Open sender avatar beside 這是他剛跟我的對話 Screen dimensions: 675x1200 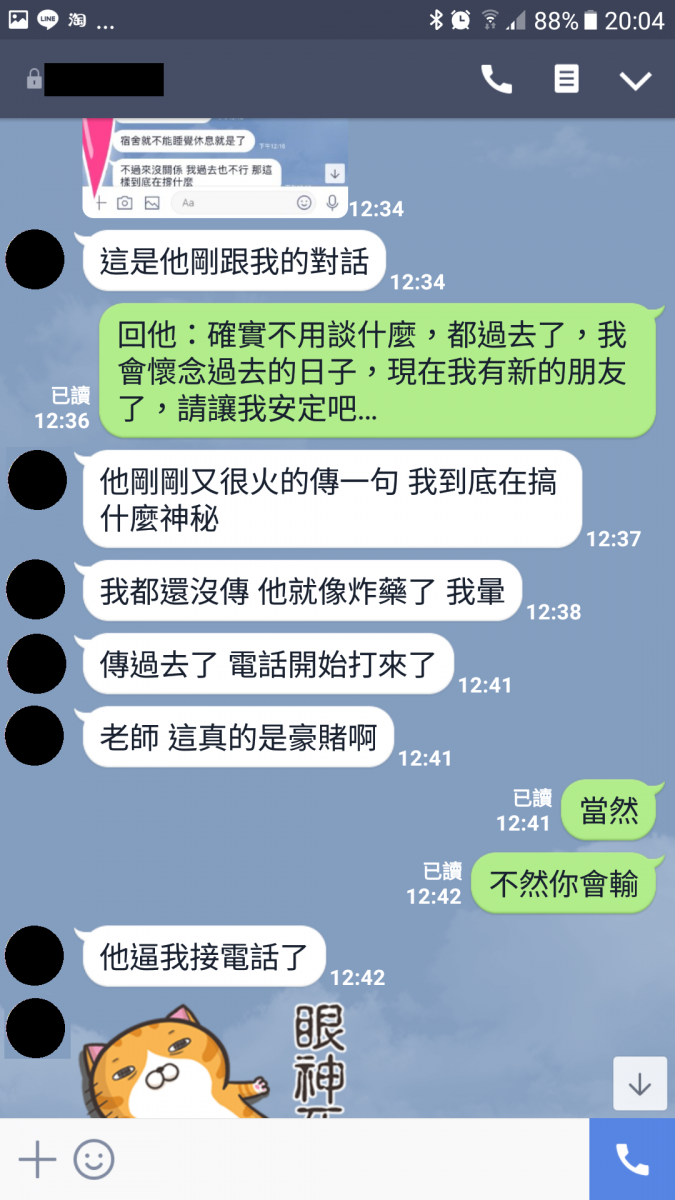tap(36, 260)
